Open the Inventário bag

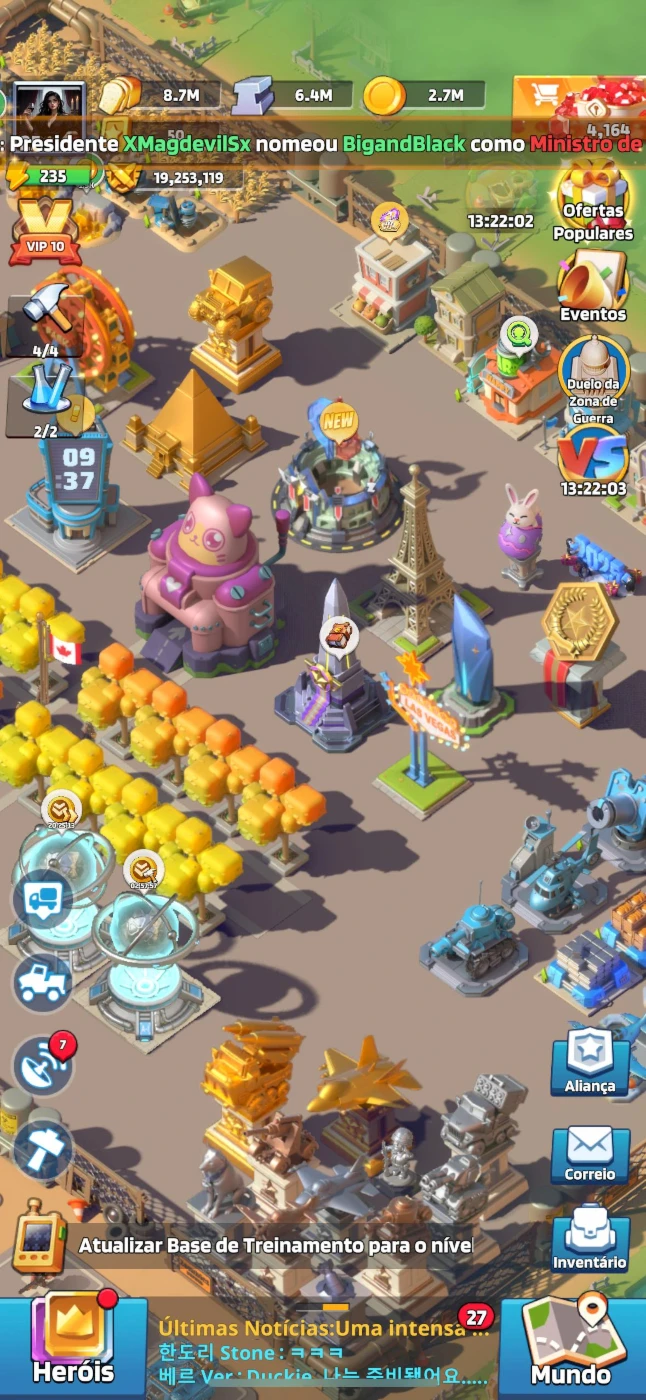tap(590, 1240)
